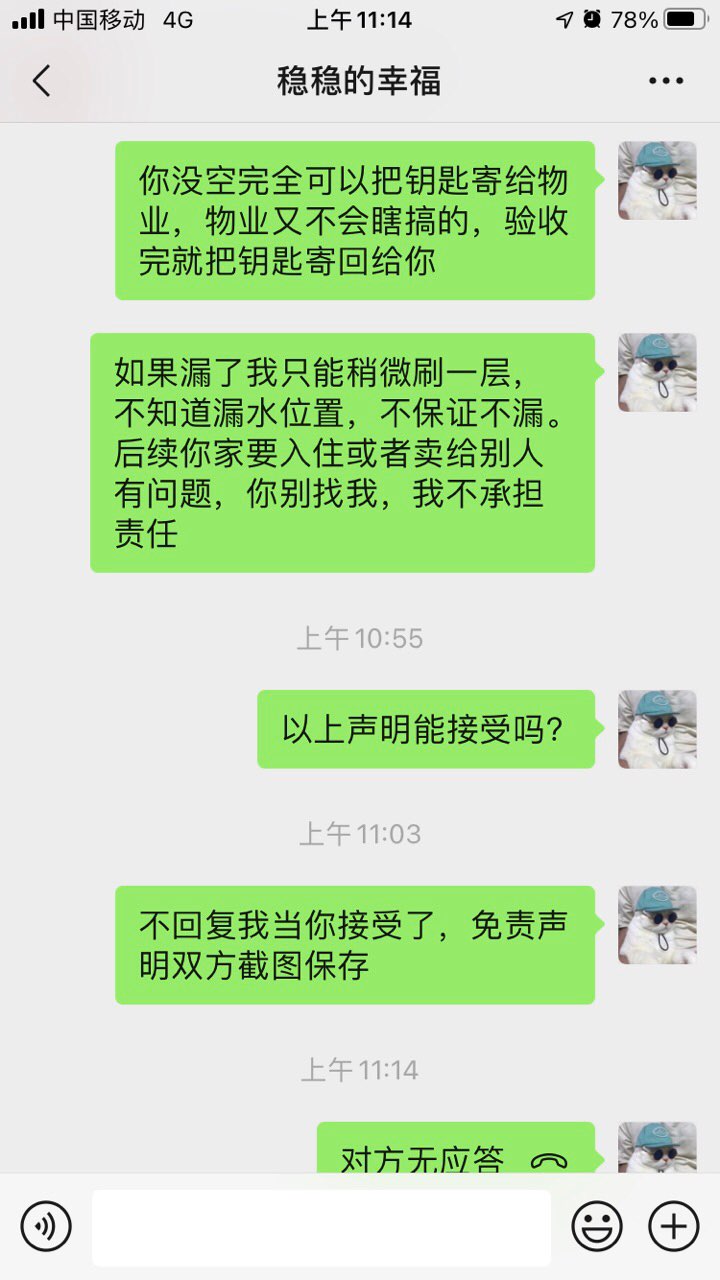Open the avatar beside the 以上声明能接受吗 message
Screen dimensions: 720x1280
pyautogui.click(x=657, y=729)
